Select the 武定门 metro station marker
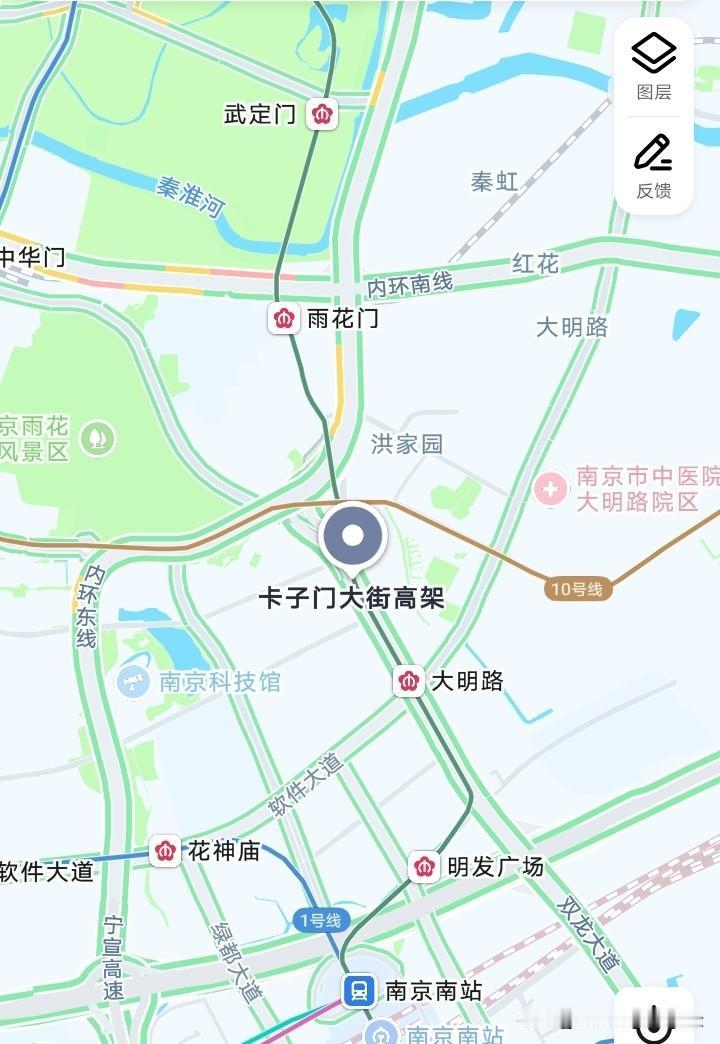Viewport: 720px width, 1044px height. [322, 112]
